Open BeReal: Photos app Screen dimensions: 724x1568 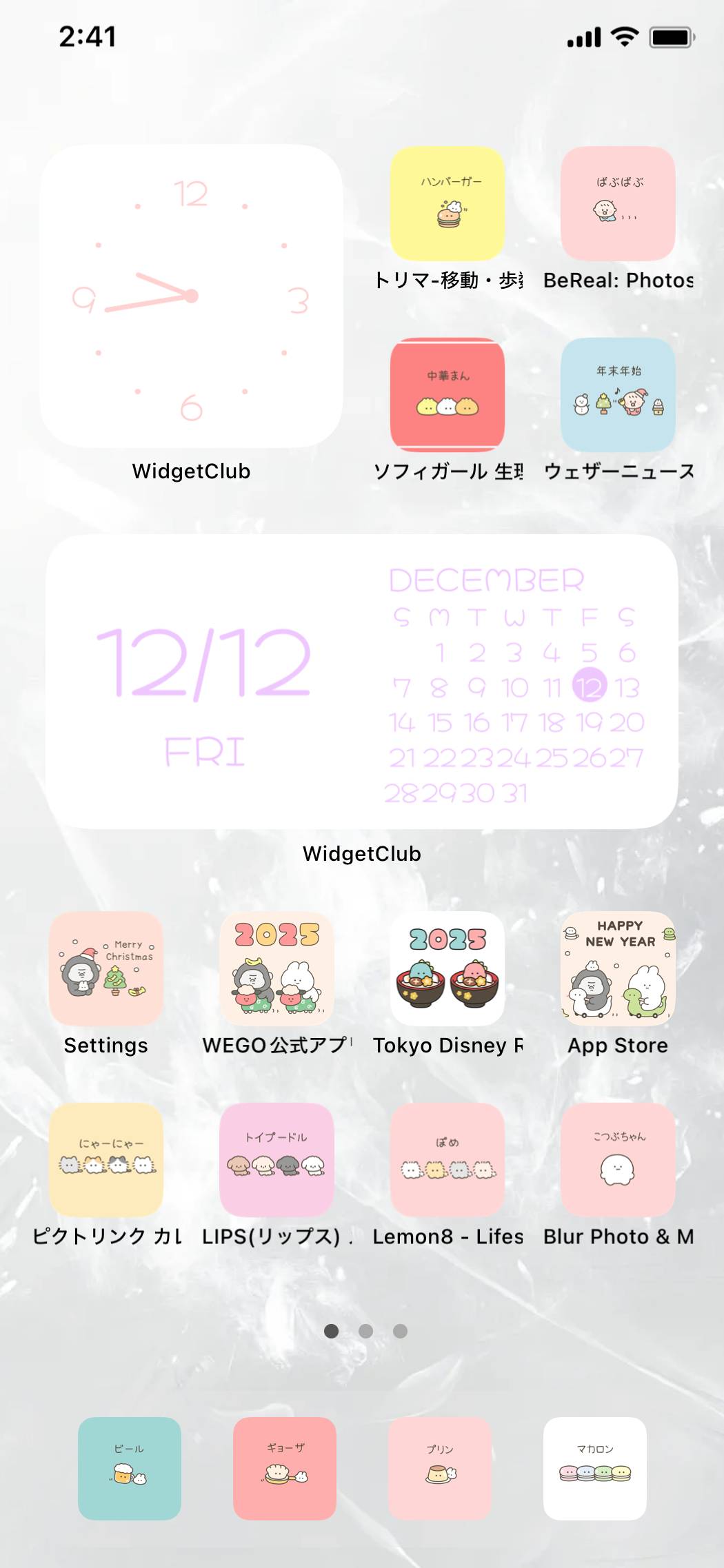pos(618,203)
